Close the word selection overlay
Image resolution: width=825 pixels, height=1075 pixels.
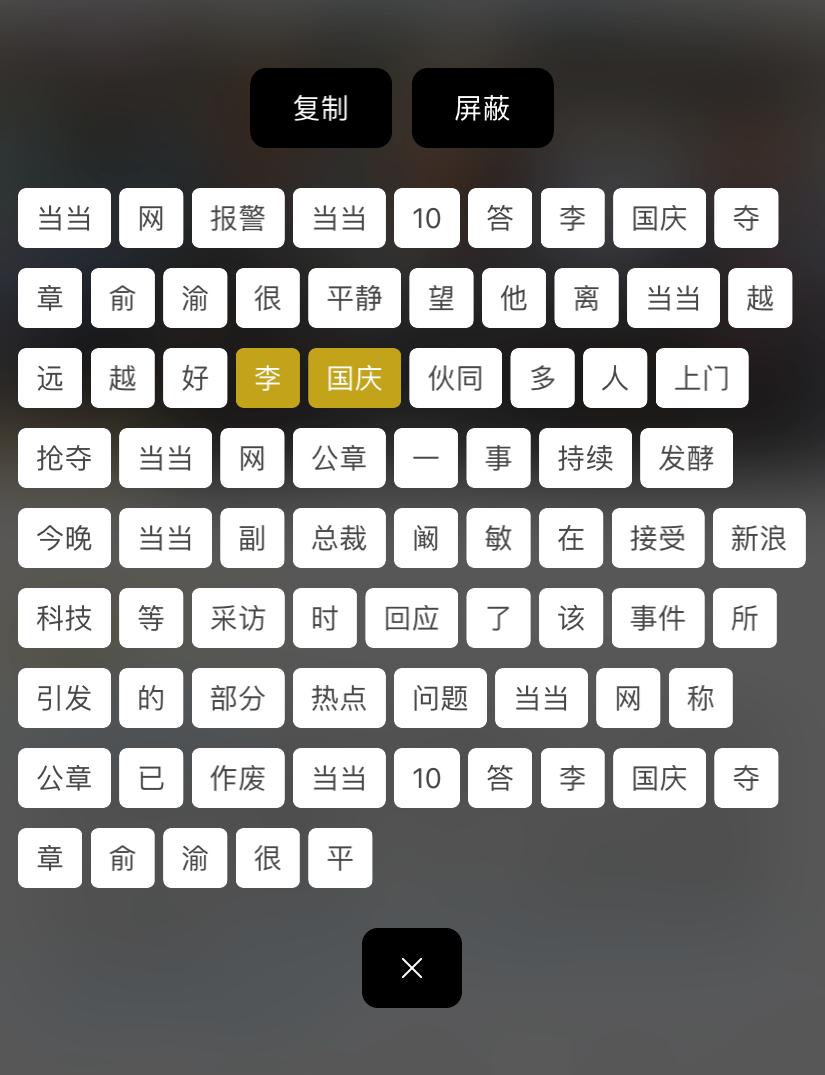click(x=411, y=967)
